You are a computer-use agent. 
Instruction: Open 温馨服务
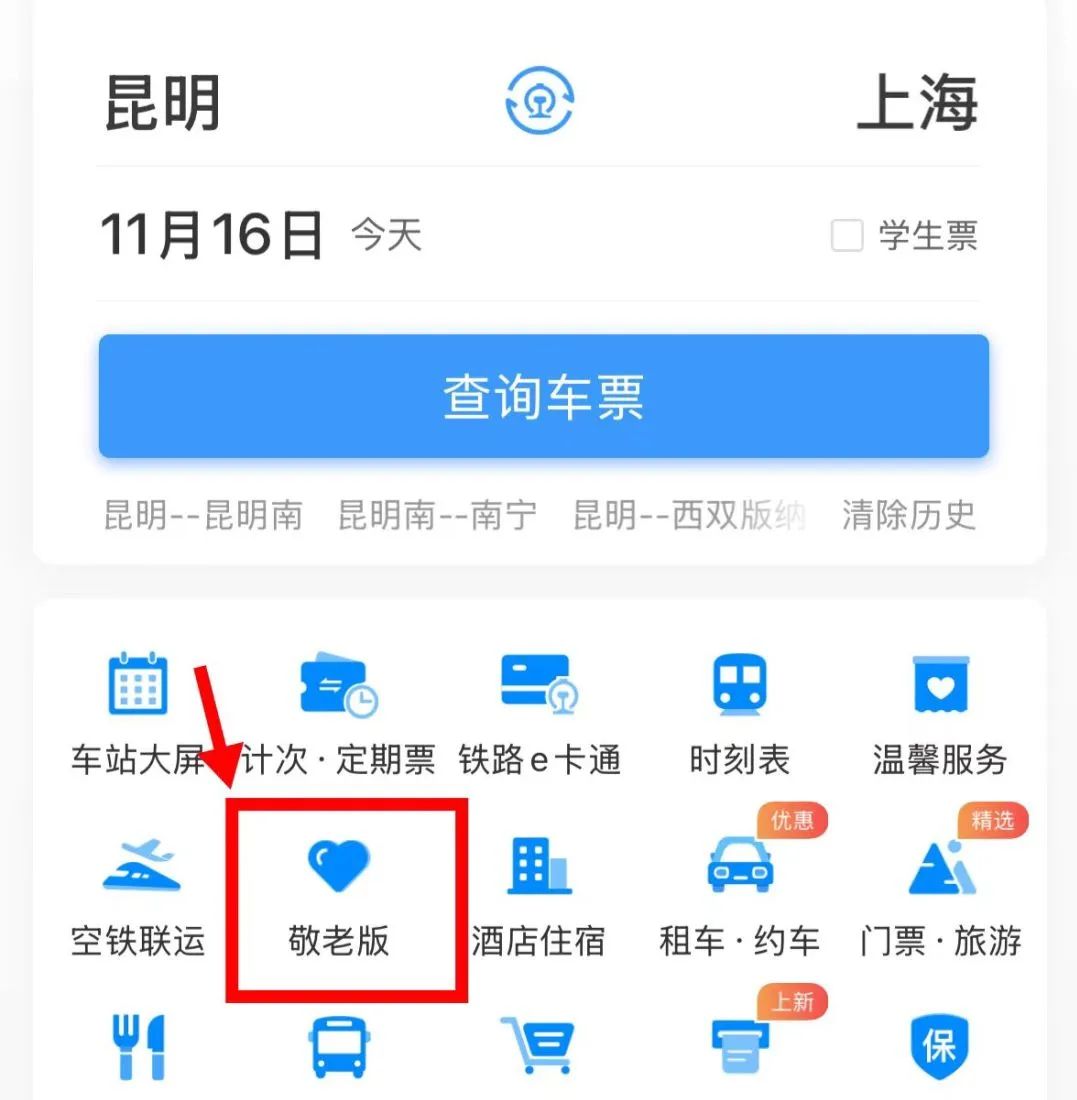[940, 714]
